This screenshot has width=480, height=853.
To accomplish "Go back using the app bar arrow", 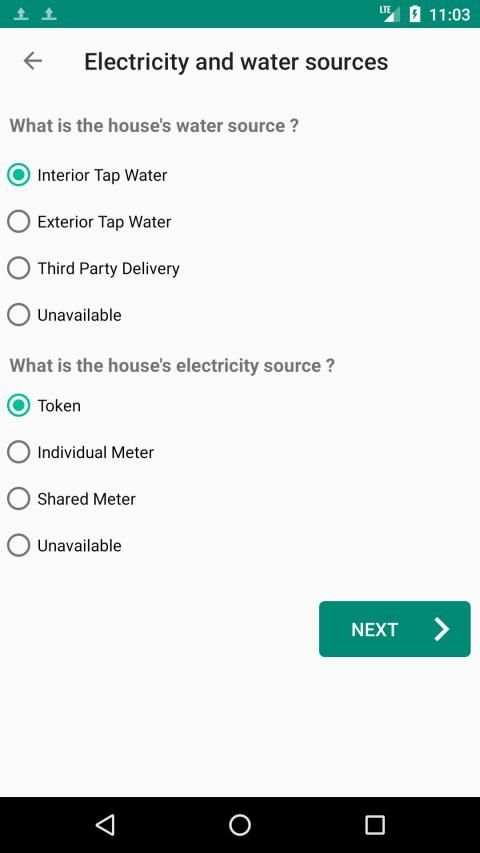I will point(33,61).
